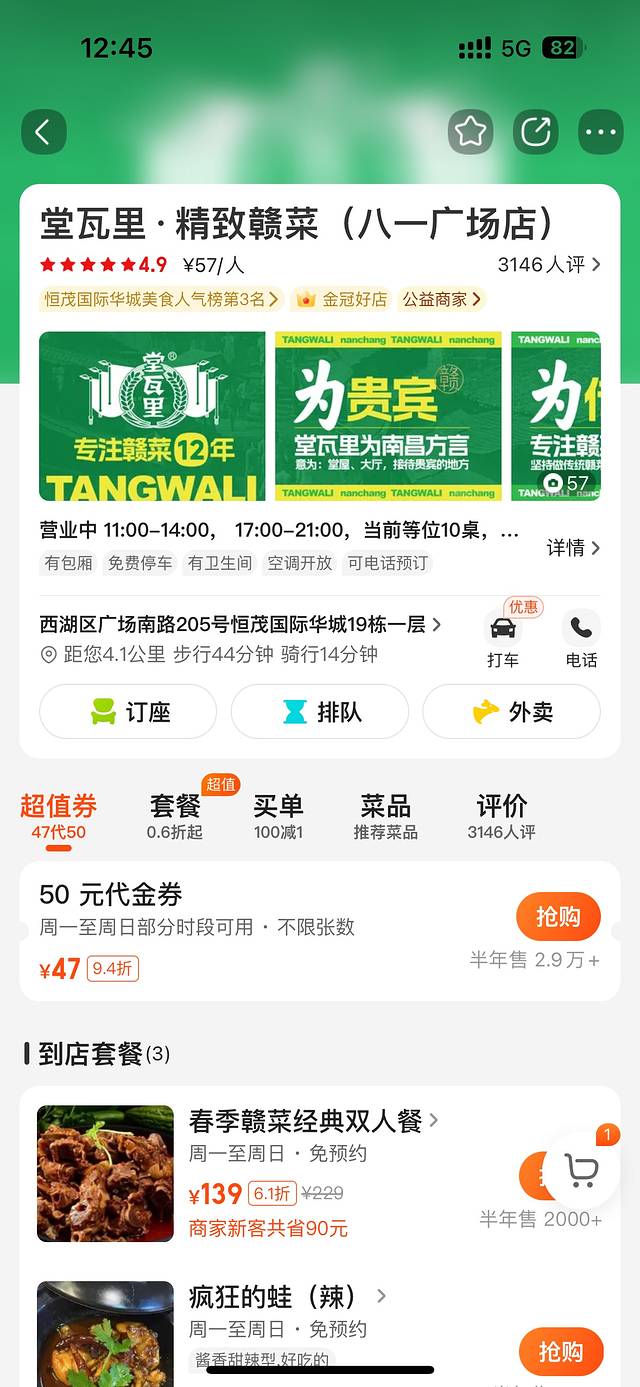Reserve a table with 订座
The height and width of the screenshot is (1387, 640).
pos(128,712)
